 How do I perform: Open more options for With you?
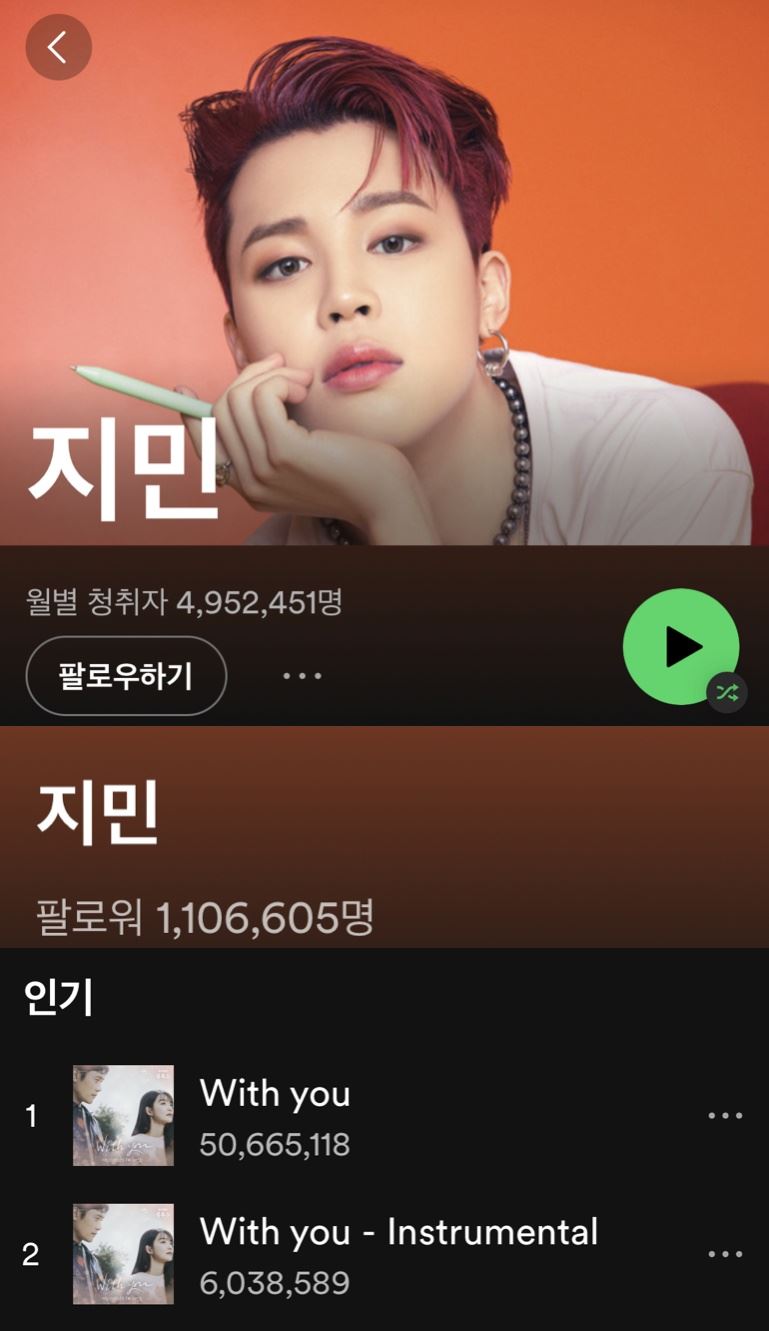click(x=725, y=1116)
